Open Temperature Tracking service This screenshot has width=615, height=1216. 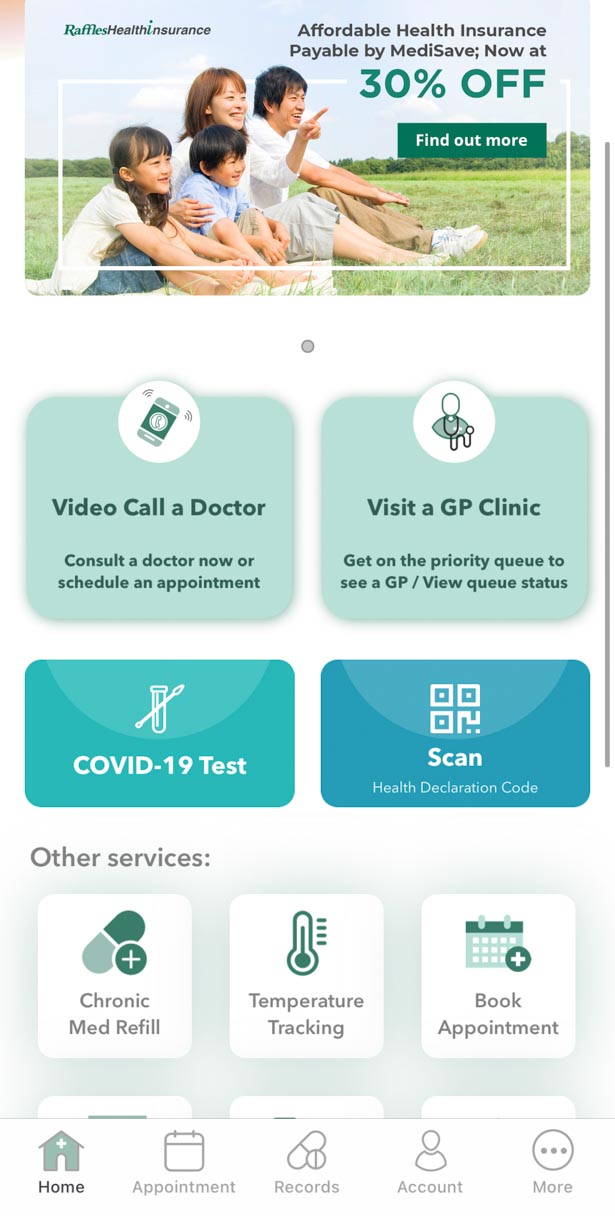point(306,976)
